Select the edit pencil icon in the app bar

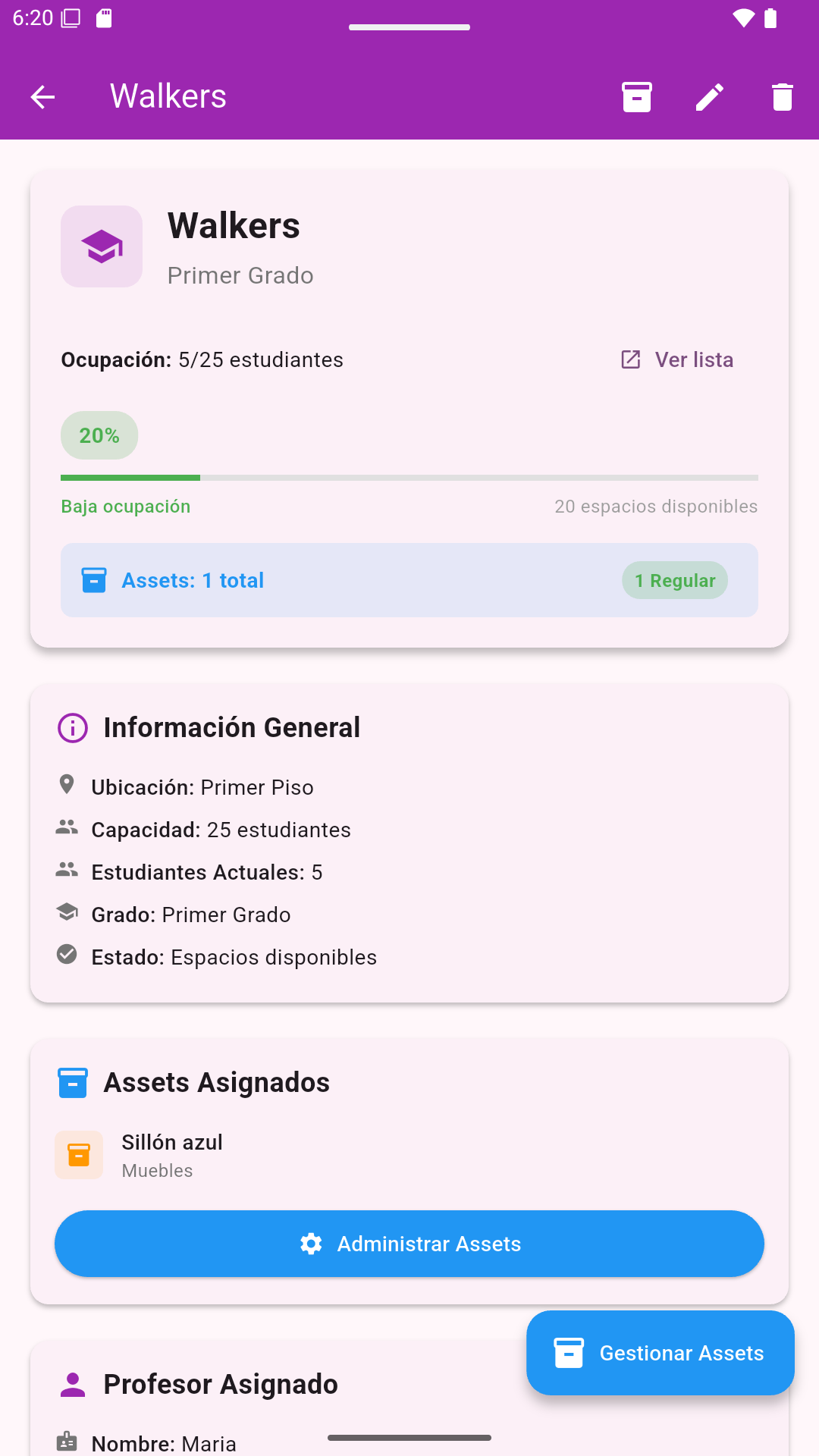click(710, 96)
